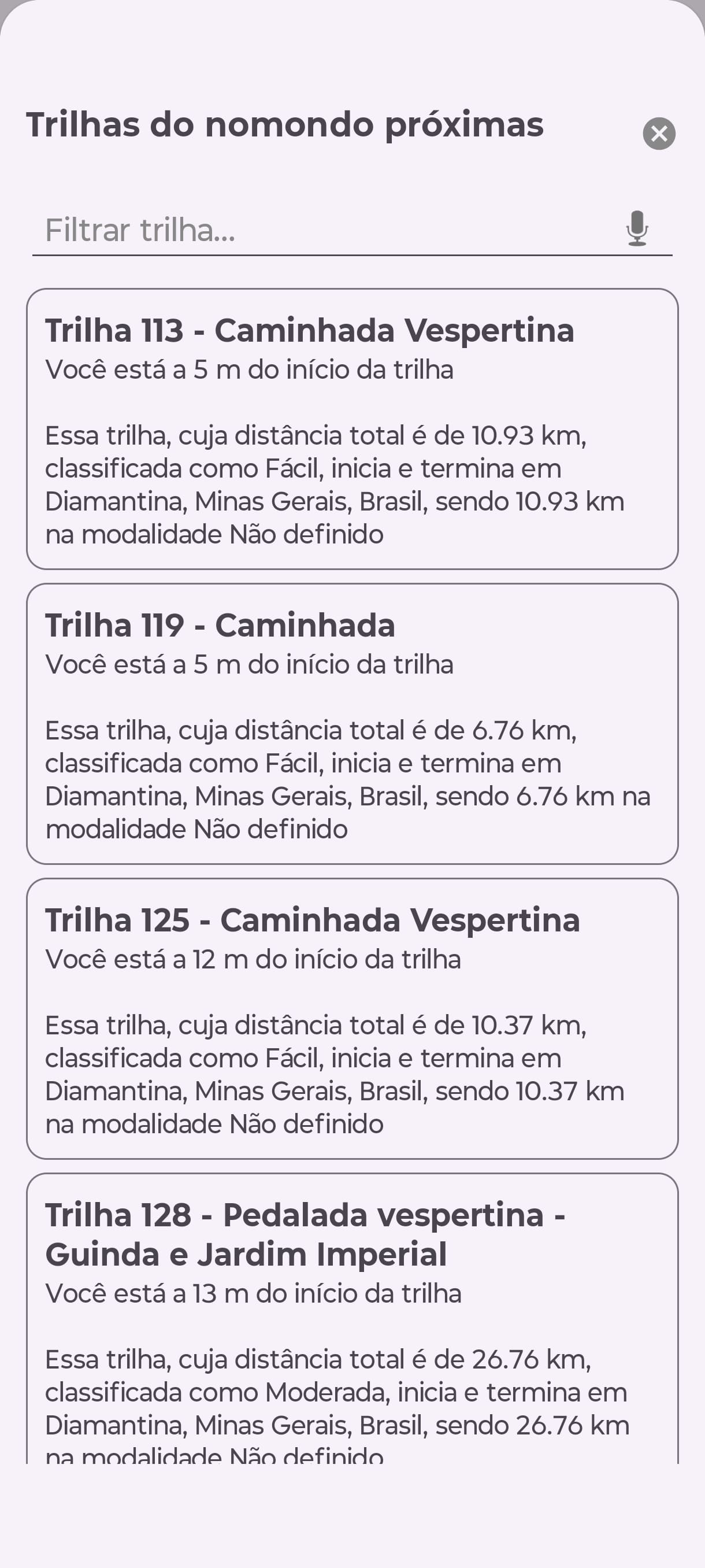Close the 'Trilhas do nomondo próximas' dialog
705x1568 pixels.
660,134
